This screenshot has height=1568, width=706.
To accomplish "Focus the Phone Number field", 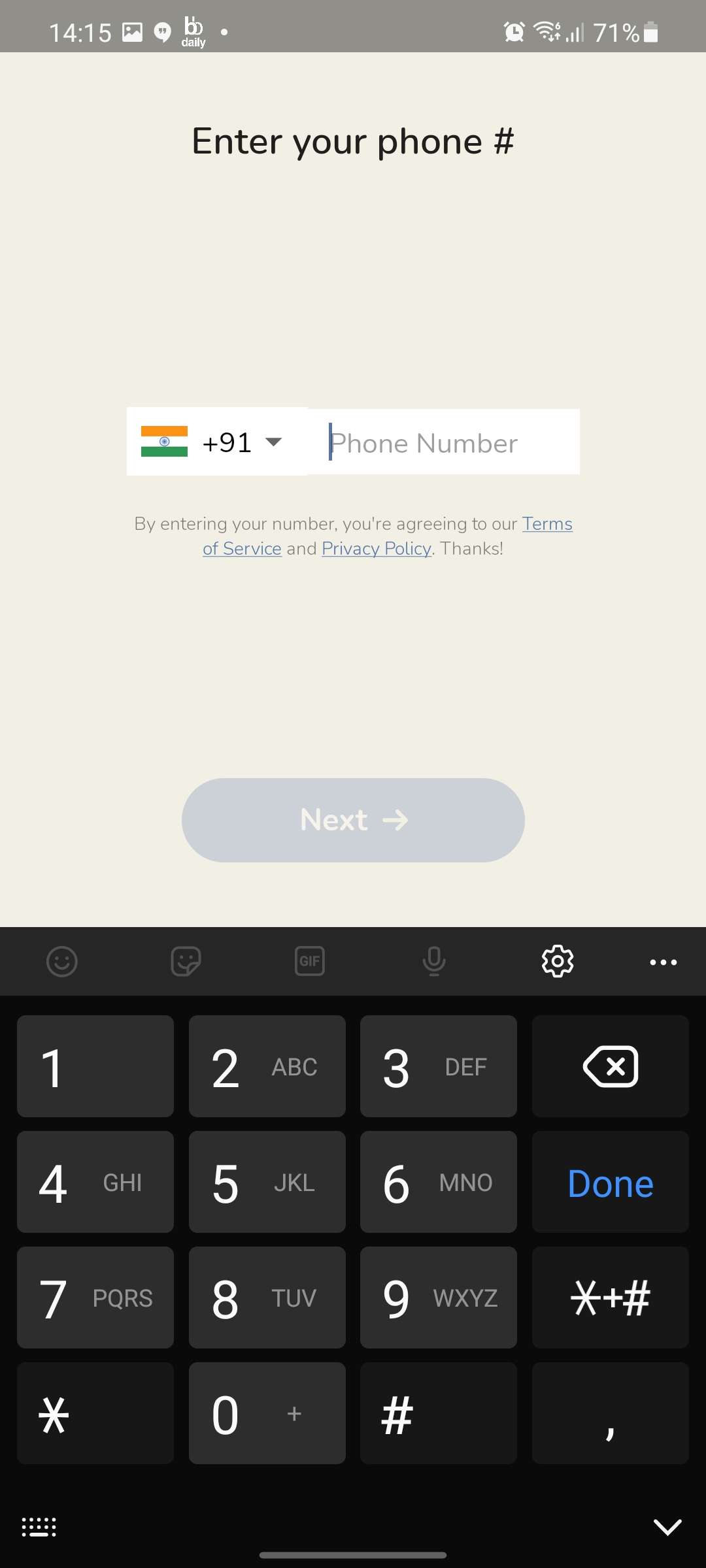I will (x=444, y=442).
